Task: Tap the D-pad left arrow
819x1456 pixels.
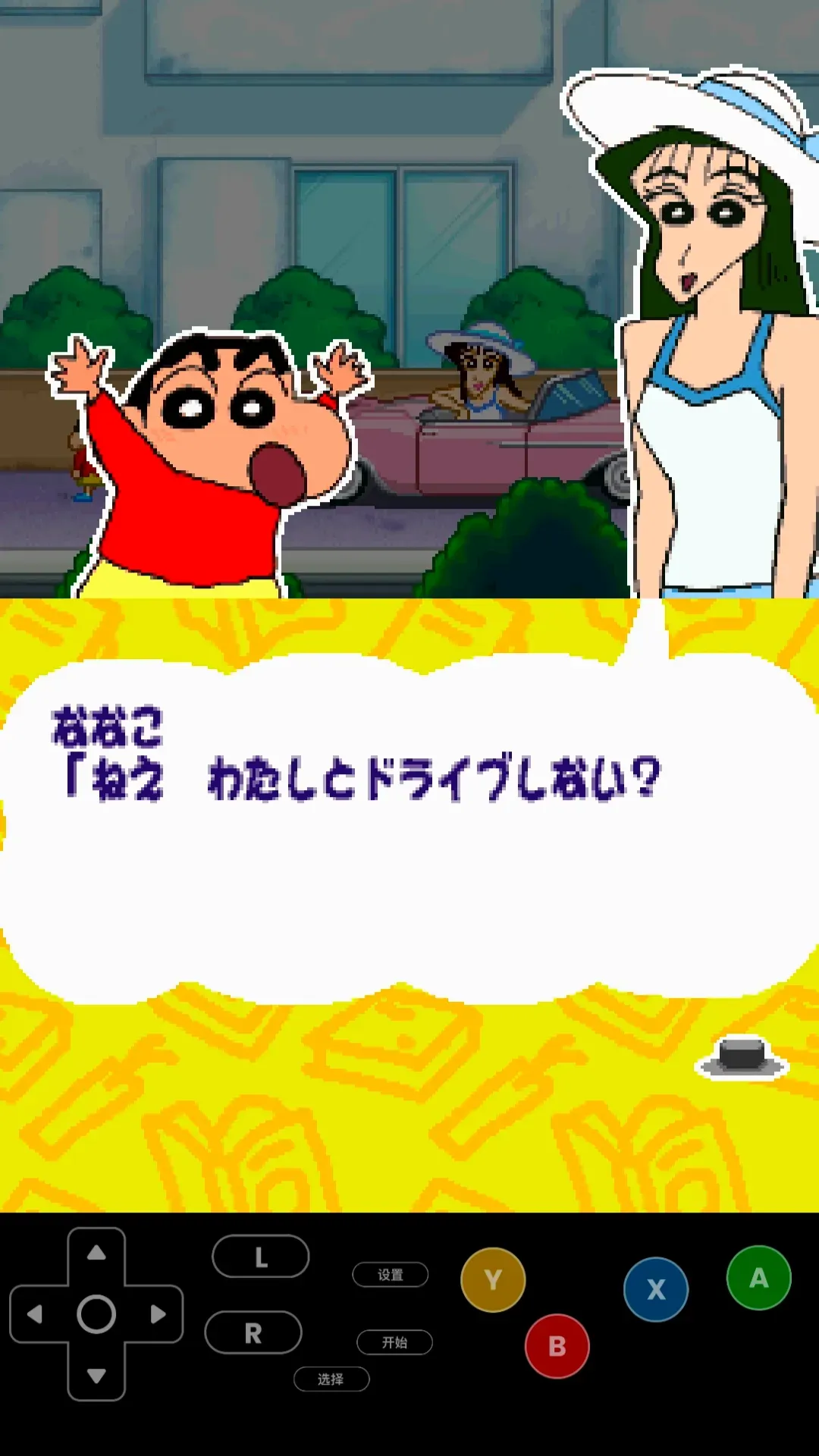Action: (35, 1314)
